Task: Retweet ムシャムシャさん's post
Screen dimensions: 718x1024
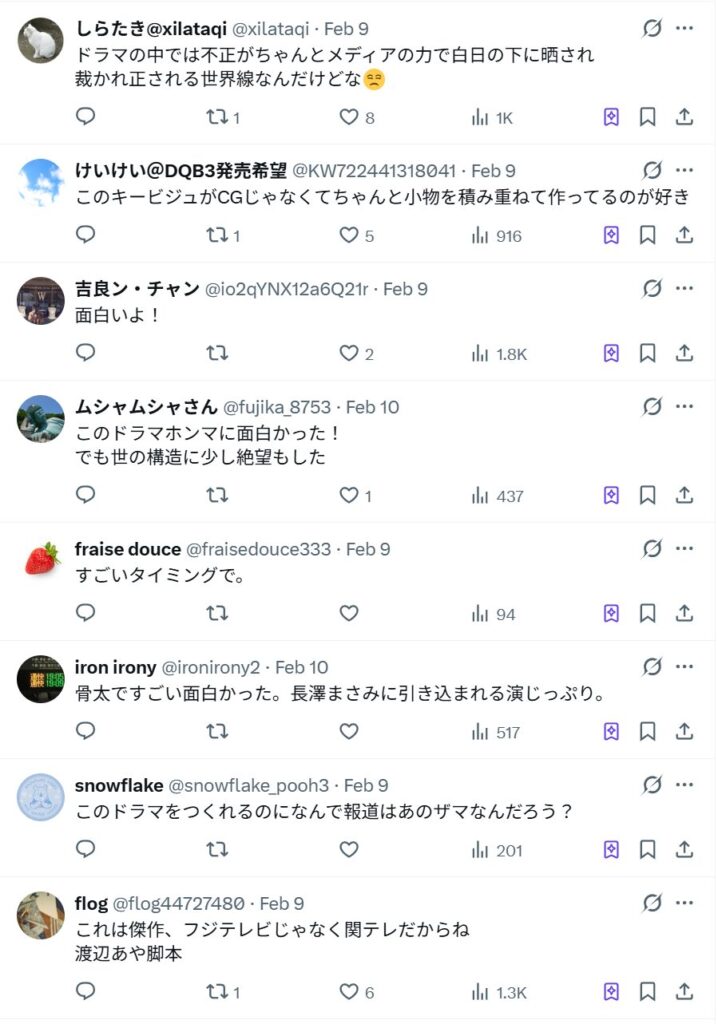Action: pos(217,495)
